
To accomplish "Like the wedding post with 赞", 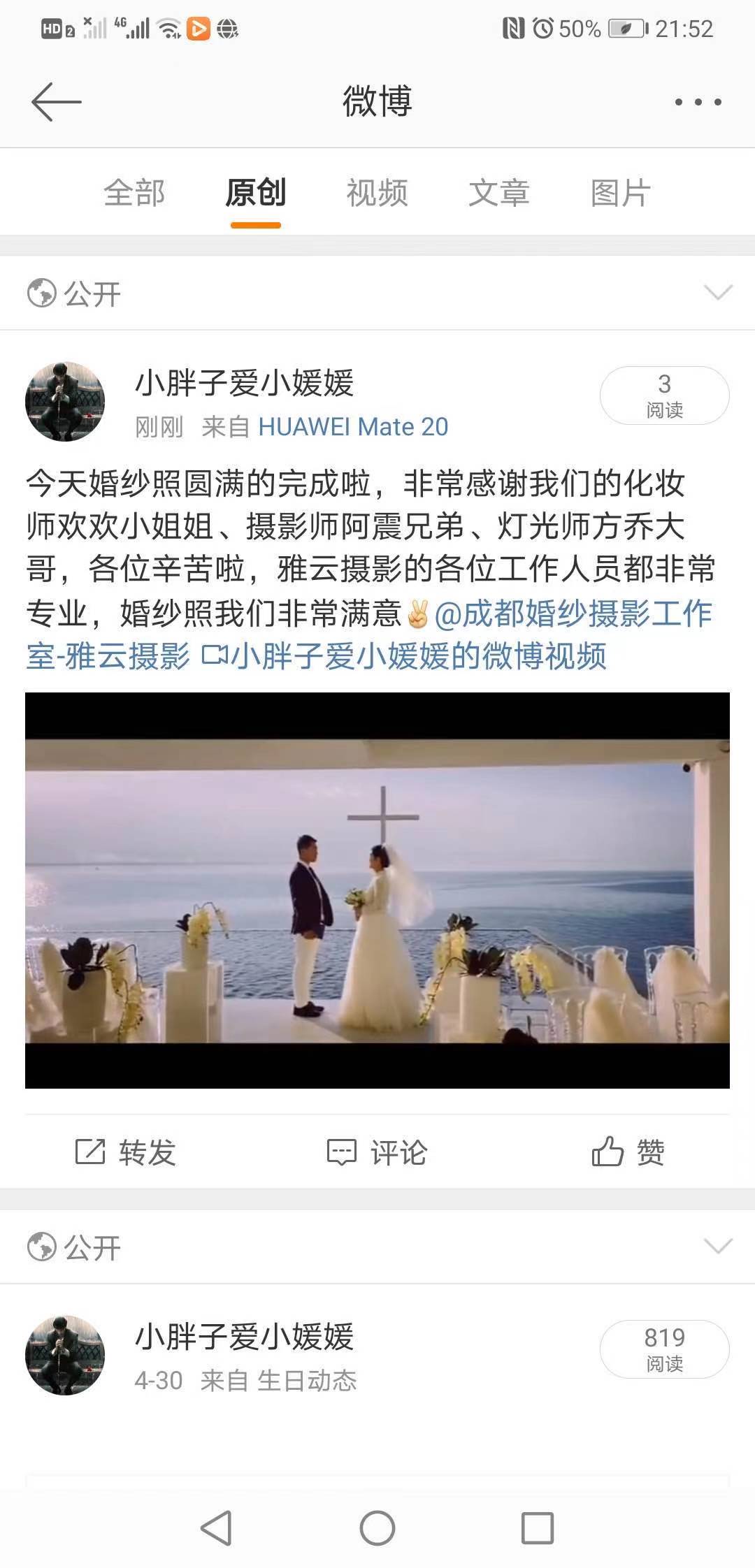I will (x=628, y=1152).
